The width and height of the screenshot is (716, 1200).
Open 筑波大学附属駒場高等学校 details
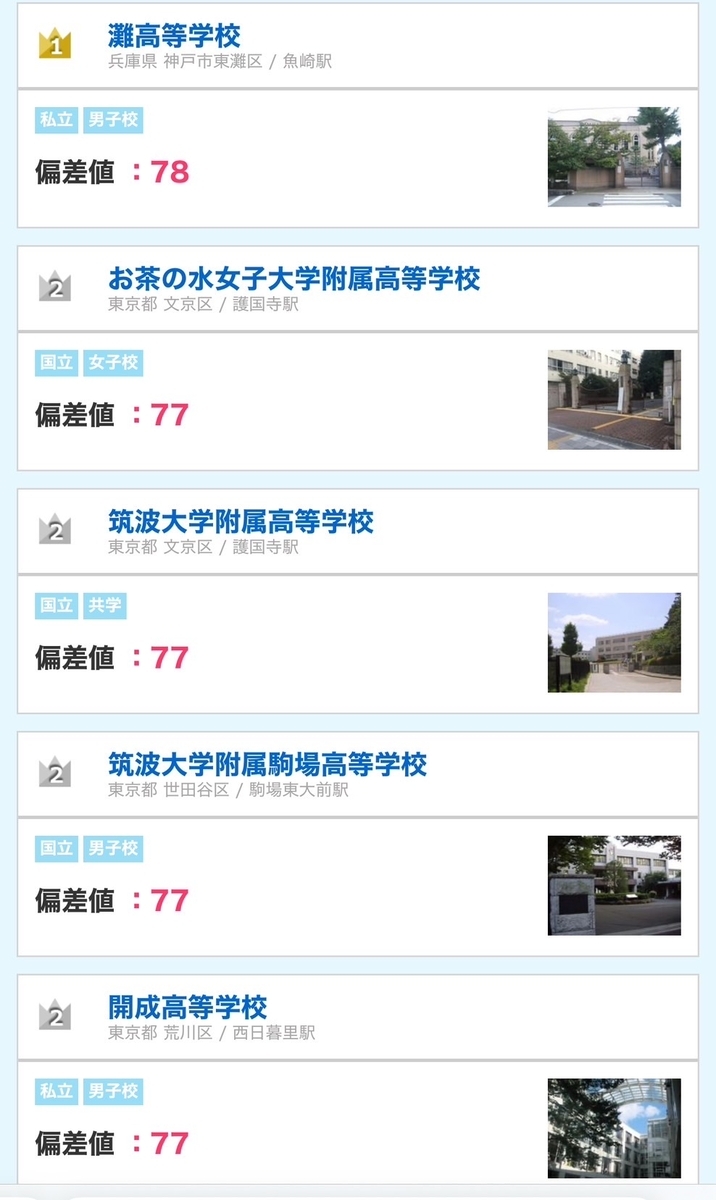tap(267, 764)
